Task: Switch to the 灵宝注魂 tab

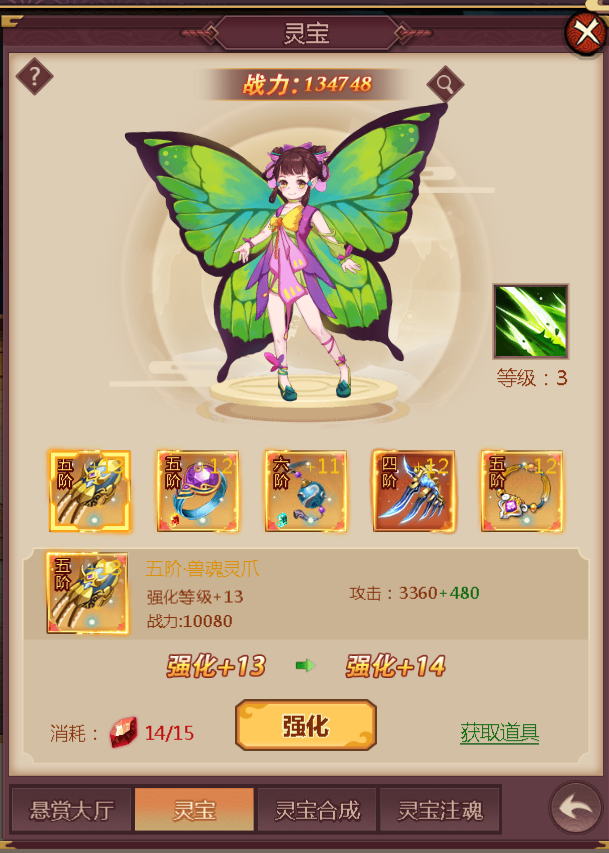Action: [x=438, y=810]
